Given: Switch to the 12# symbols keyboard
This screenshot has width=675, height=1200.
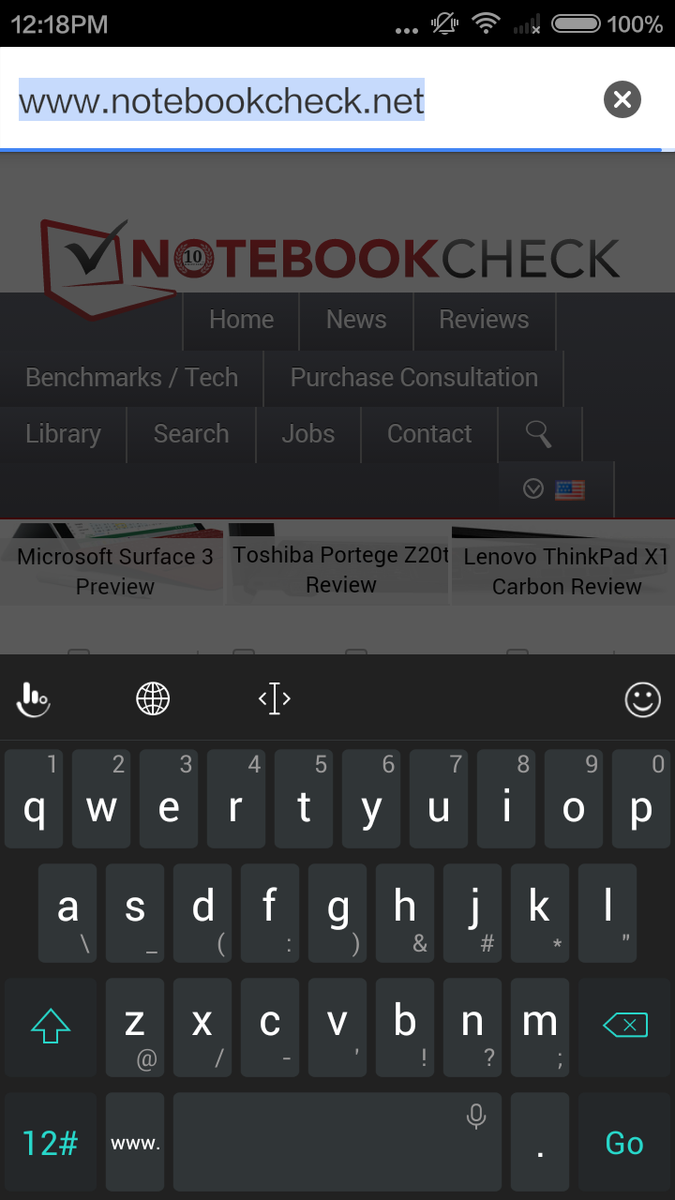Looking at the screenshot, I should (x=50, y=1143).
